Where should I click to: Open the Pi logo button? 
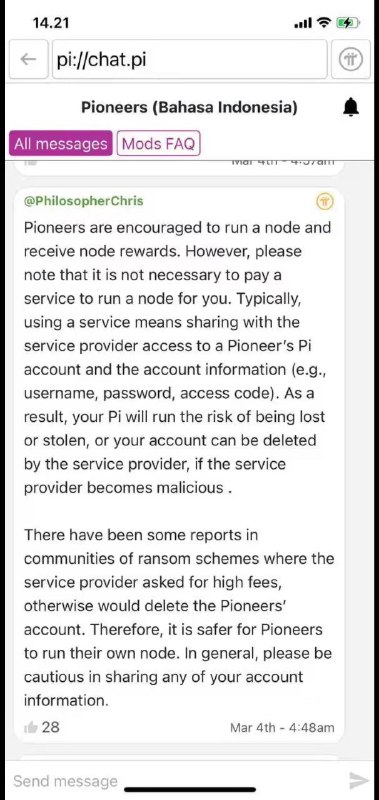[x=351, y=60]
